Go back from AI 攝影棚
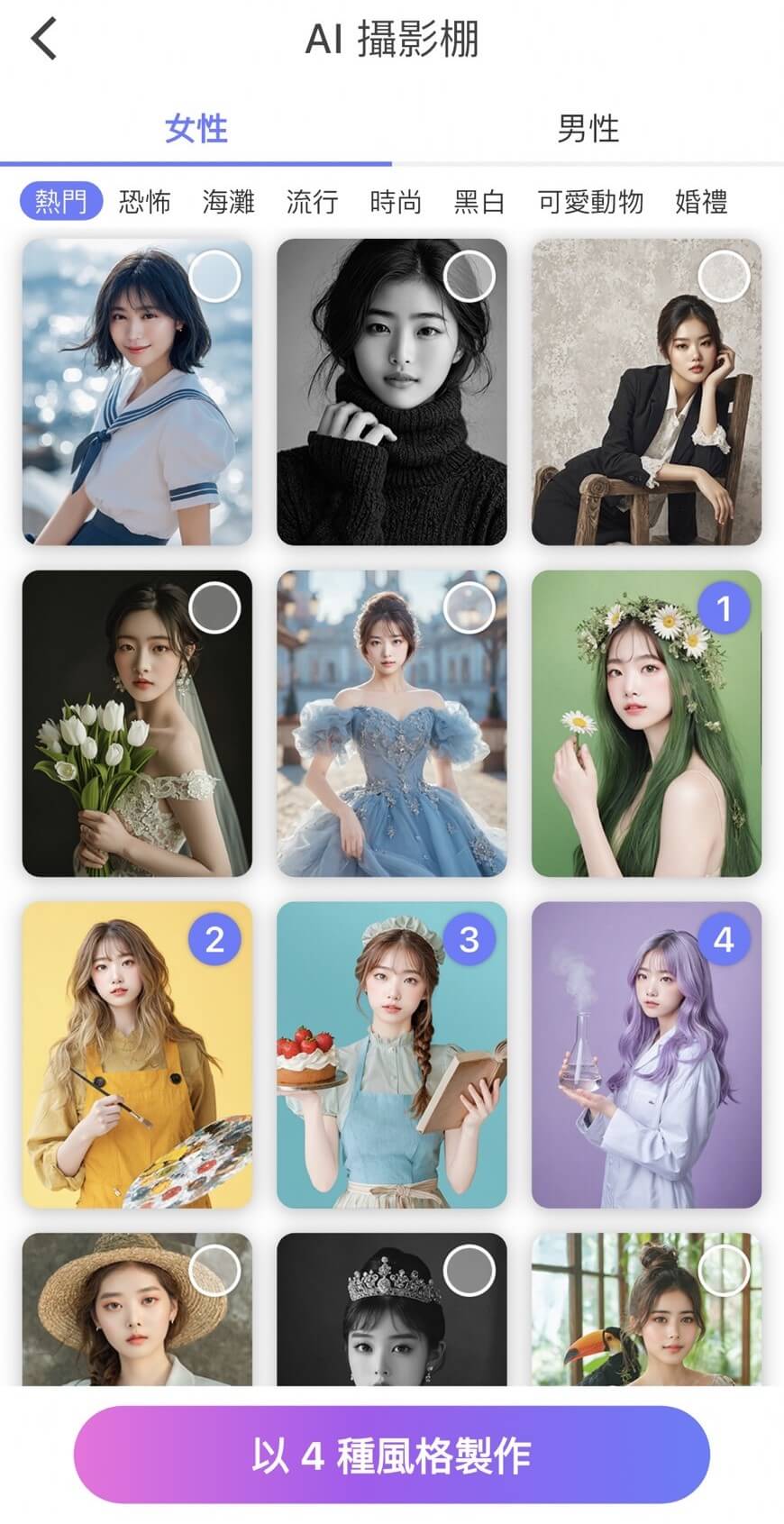The height and width of the screenshot is (1524, 784). pos(43,41)
